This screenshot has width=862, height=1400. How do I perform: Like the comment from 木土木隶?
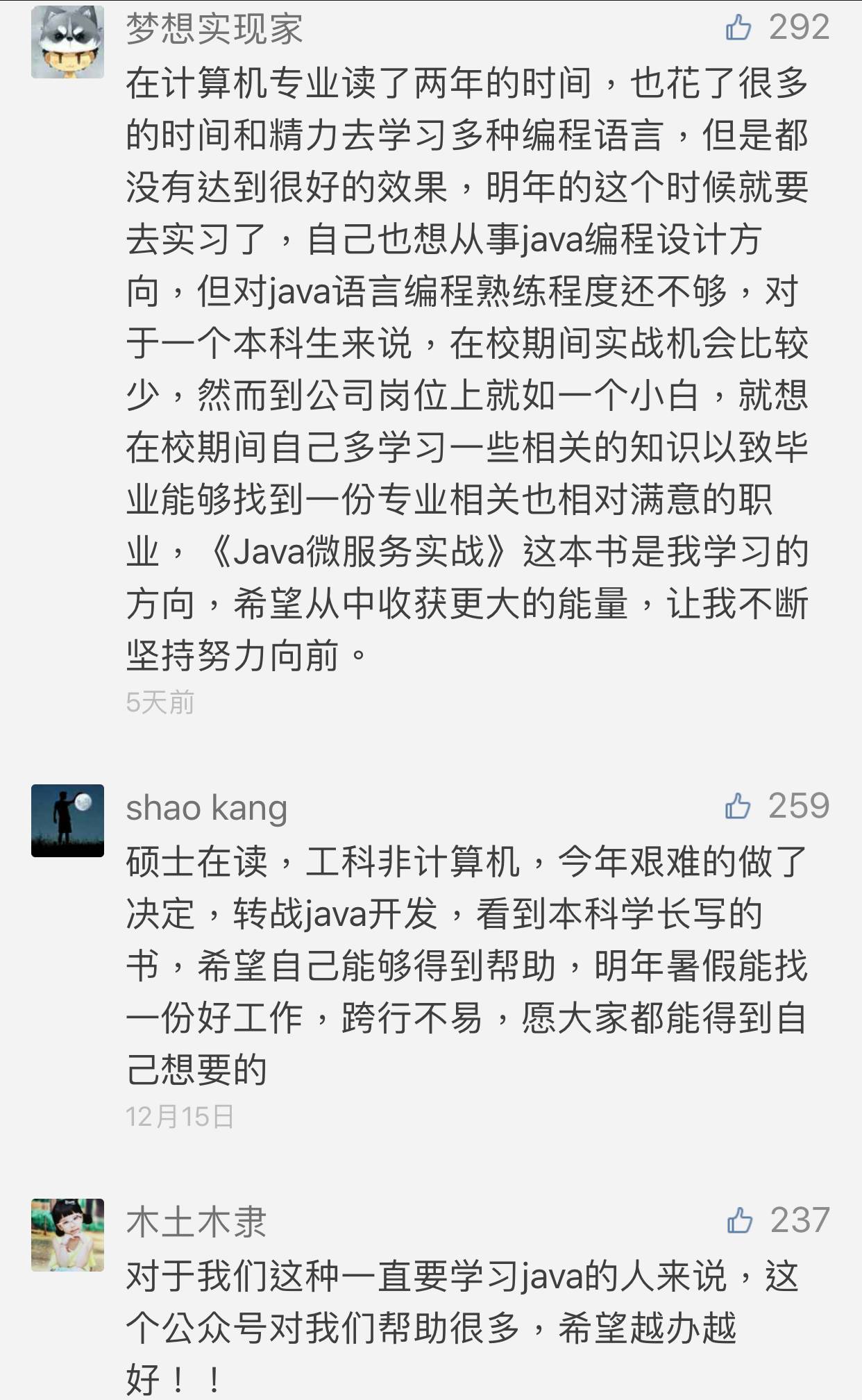(740, 1220)
